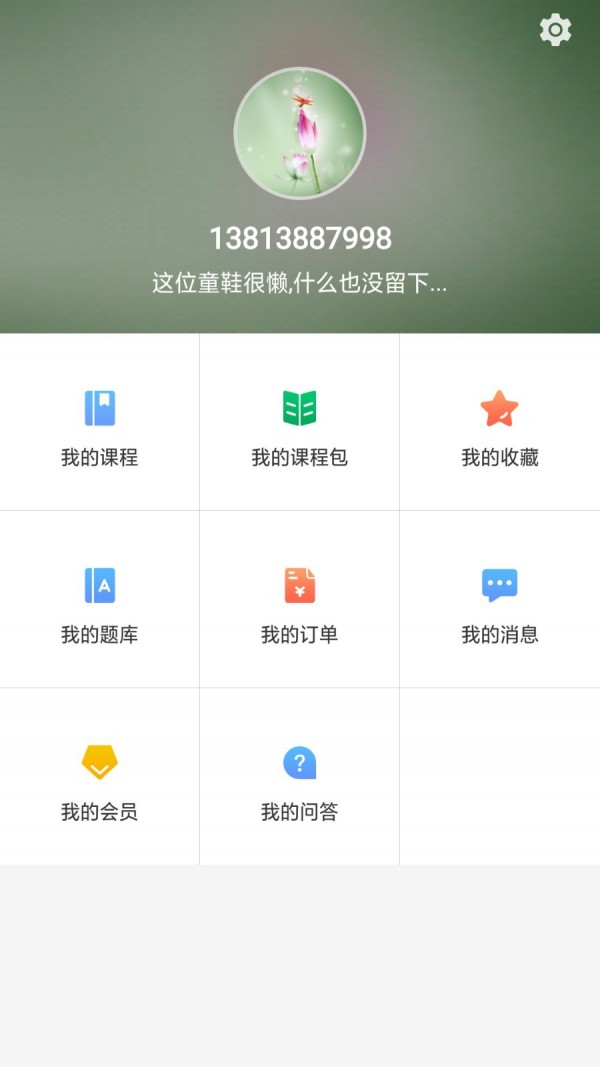Open 我的题库 question bank
600x1067 pixels.
pyautogui.click(x=100, y=602)
